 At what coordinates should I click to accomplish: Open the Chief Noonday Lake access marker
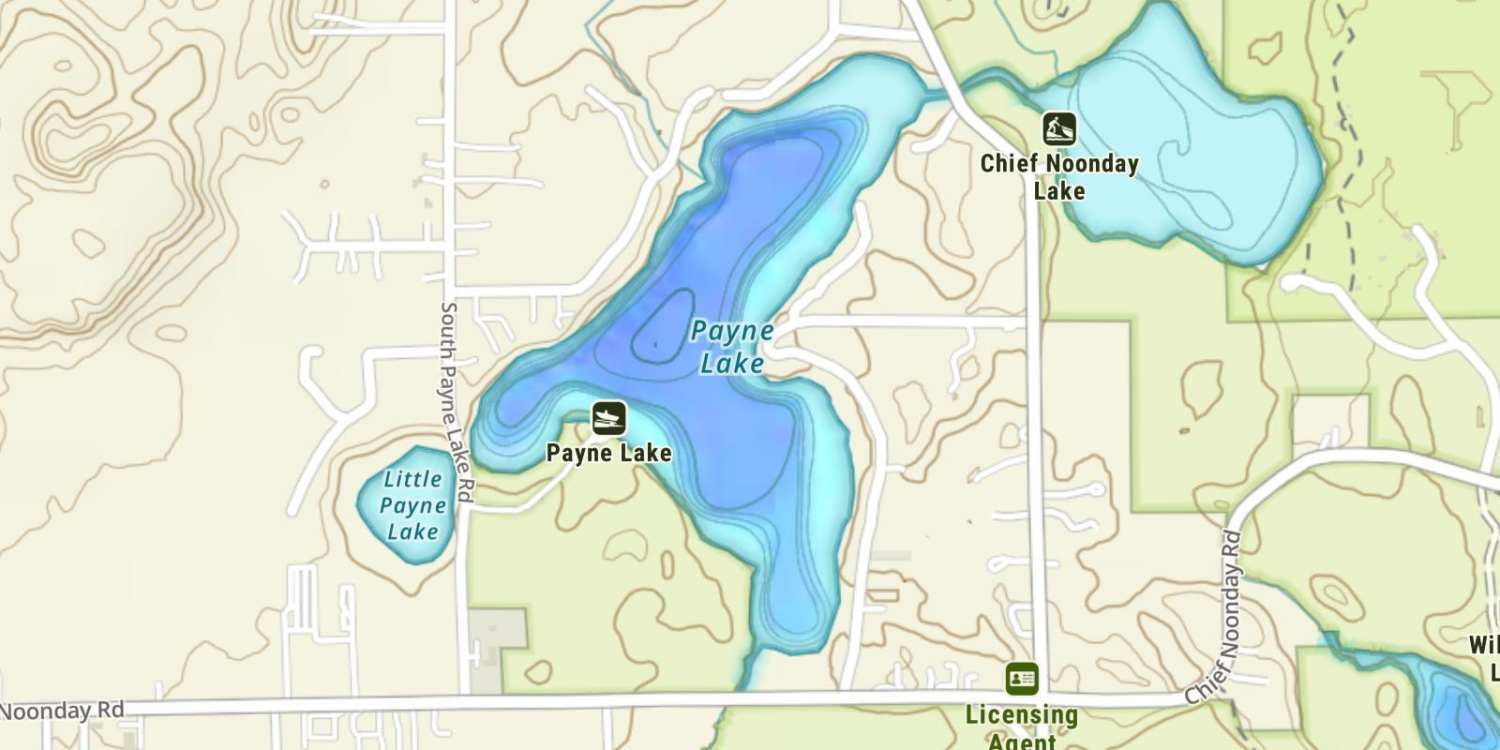coord(1059,129)
